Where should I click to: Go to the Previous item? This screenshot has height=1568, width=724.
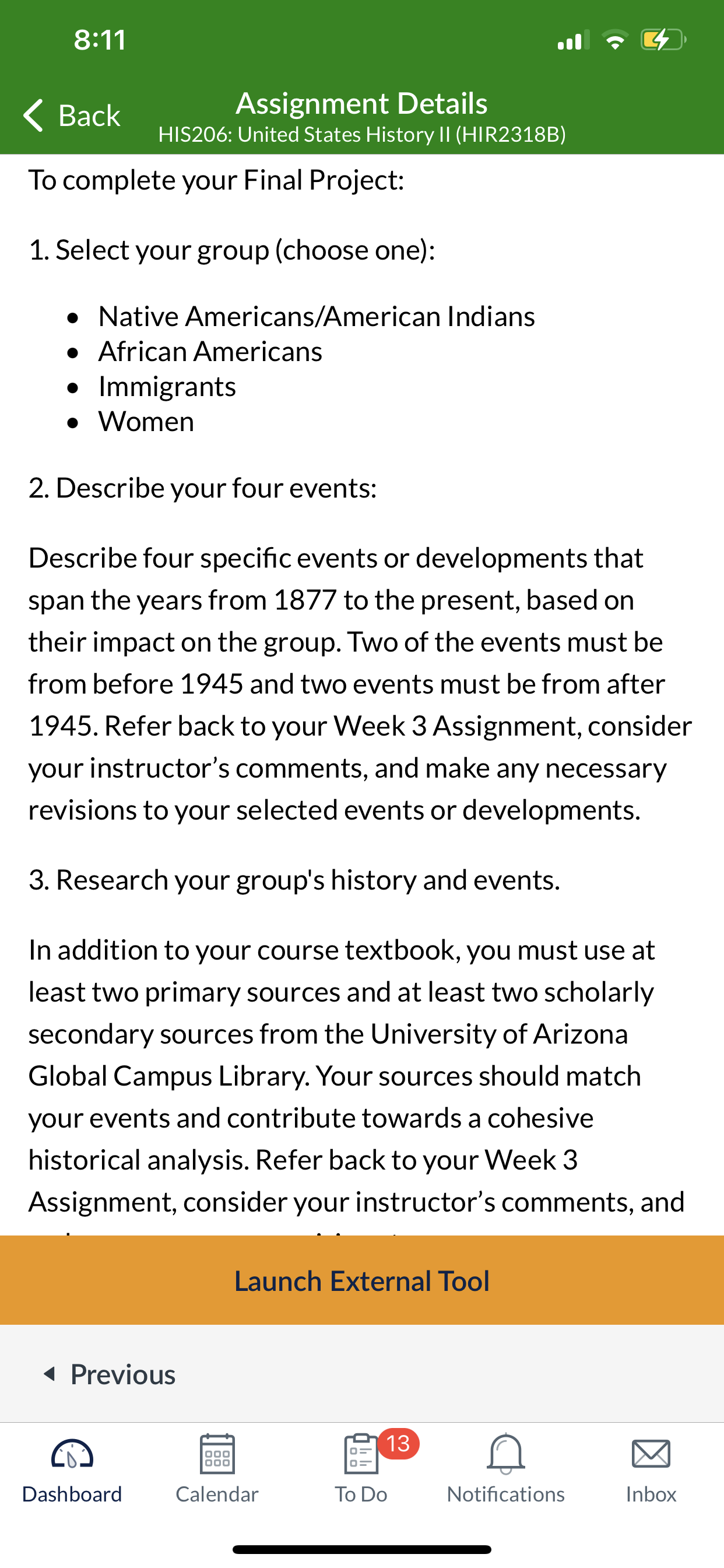point(110,1374)
